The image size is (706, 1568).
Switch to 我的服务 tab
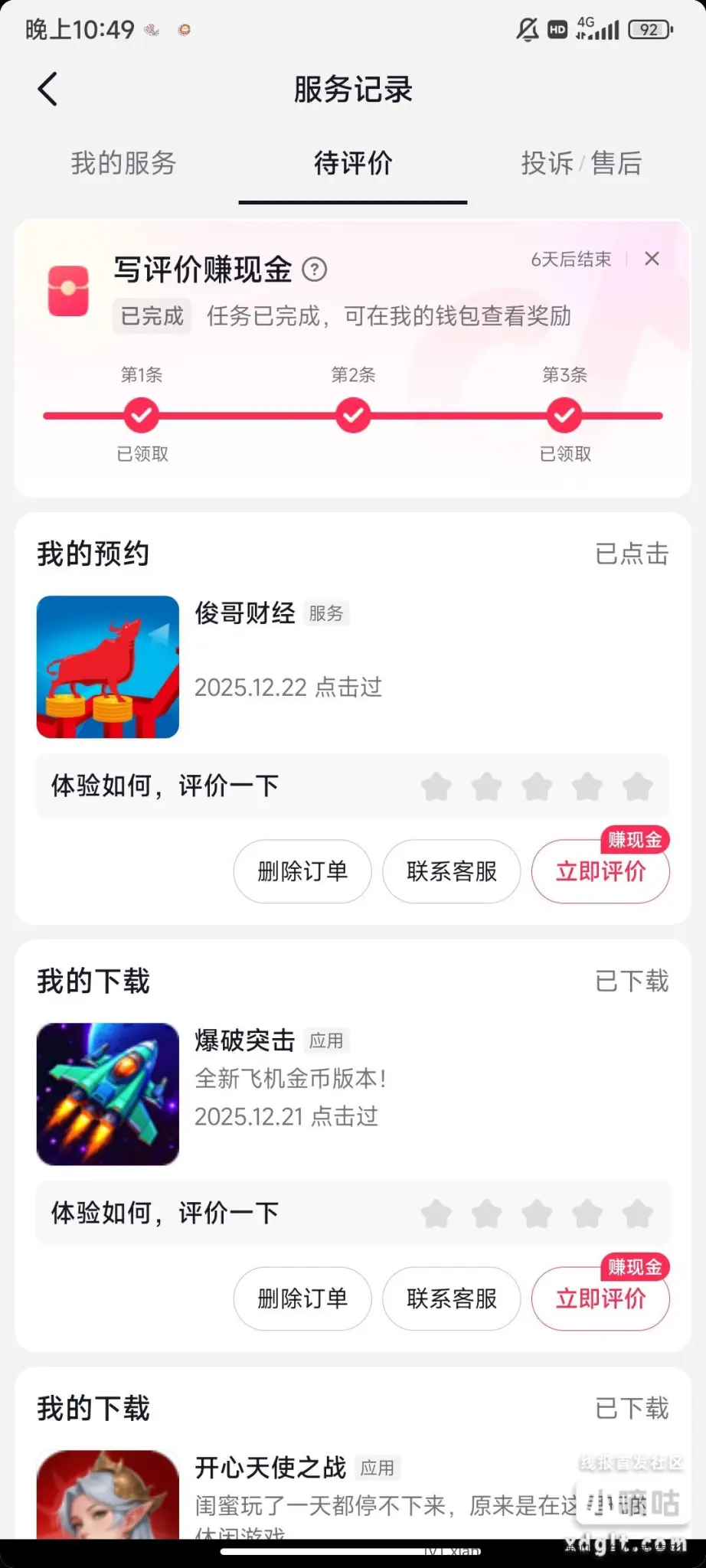click(123, 163)
